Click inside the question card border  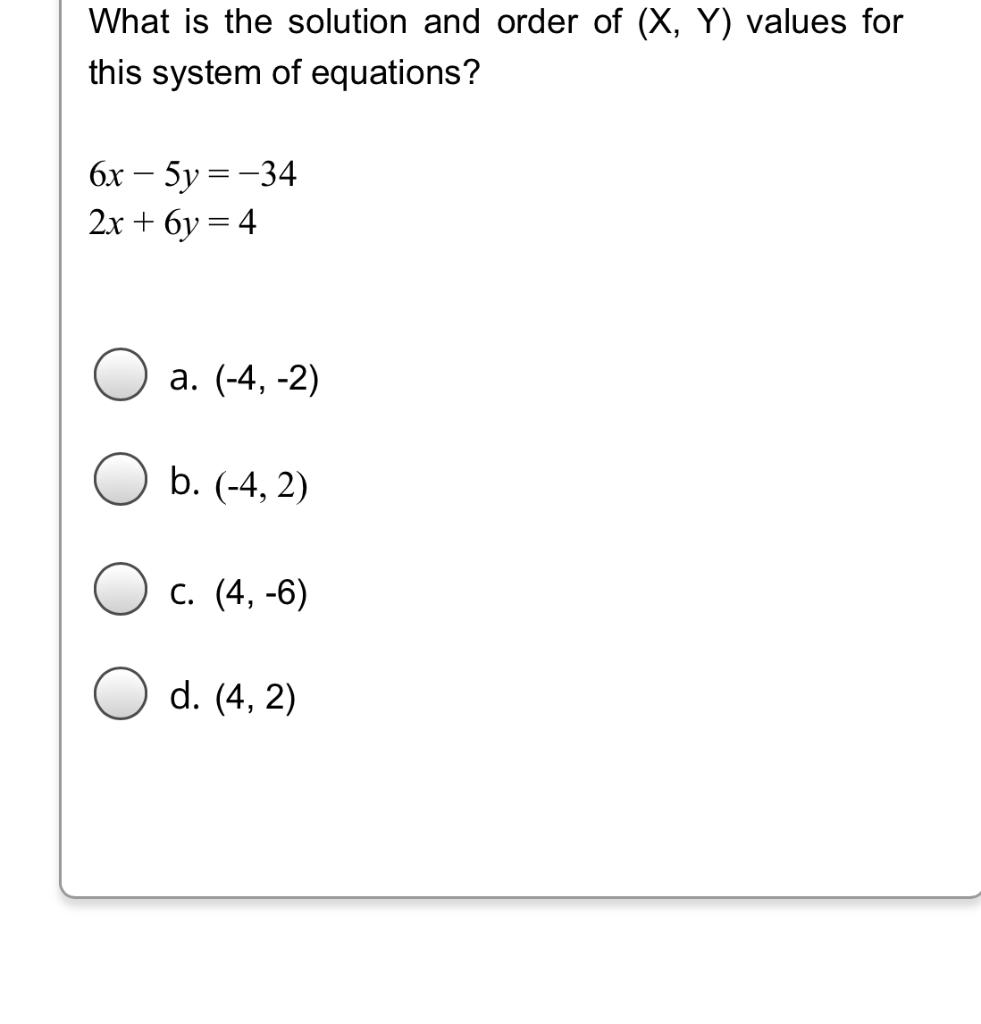(x=500, y=800)
